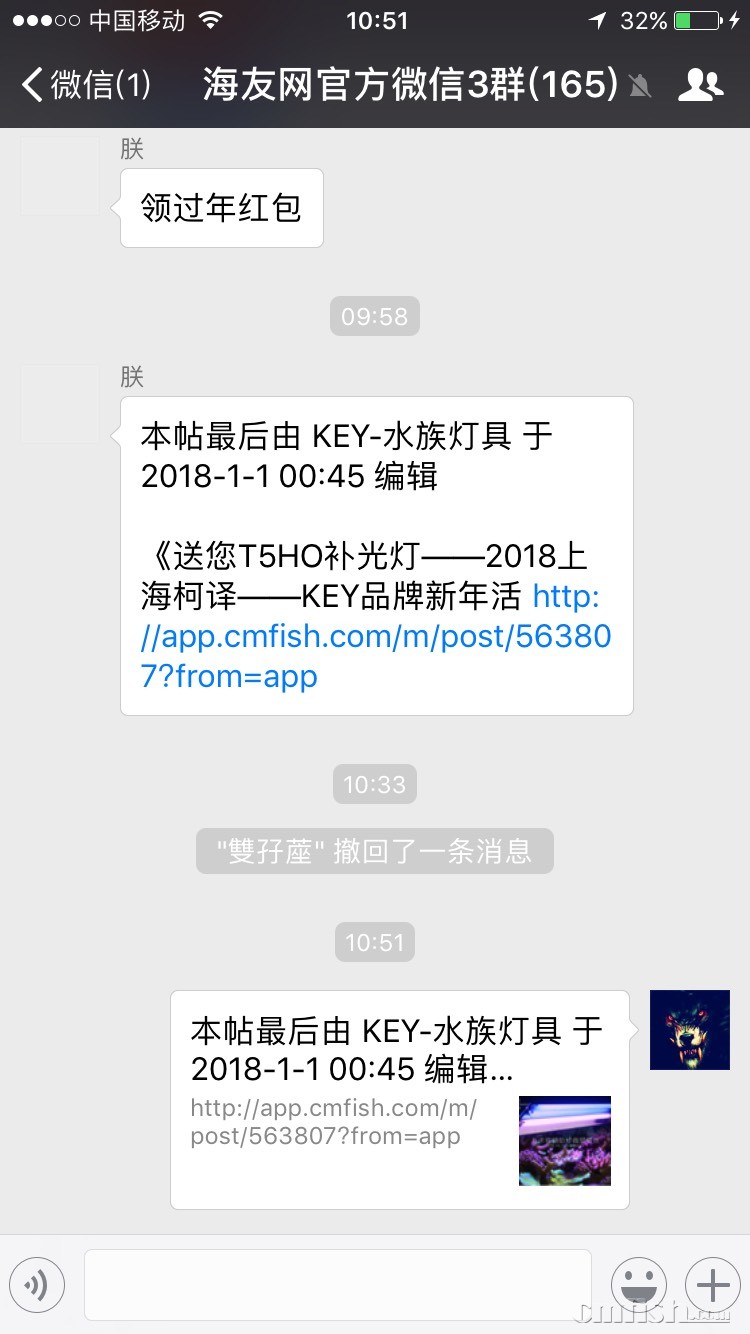View the sender's wolf avatar profile
The height and width of the screenshot is (1334, 750).
click(690, 1030)
